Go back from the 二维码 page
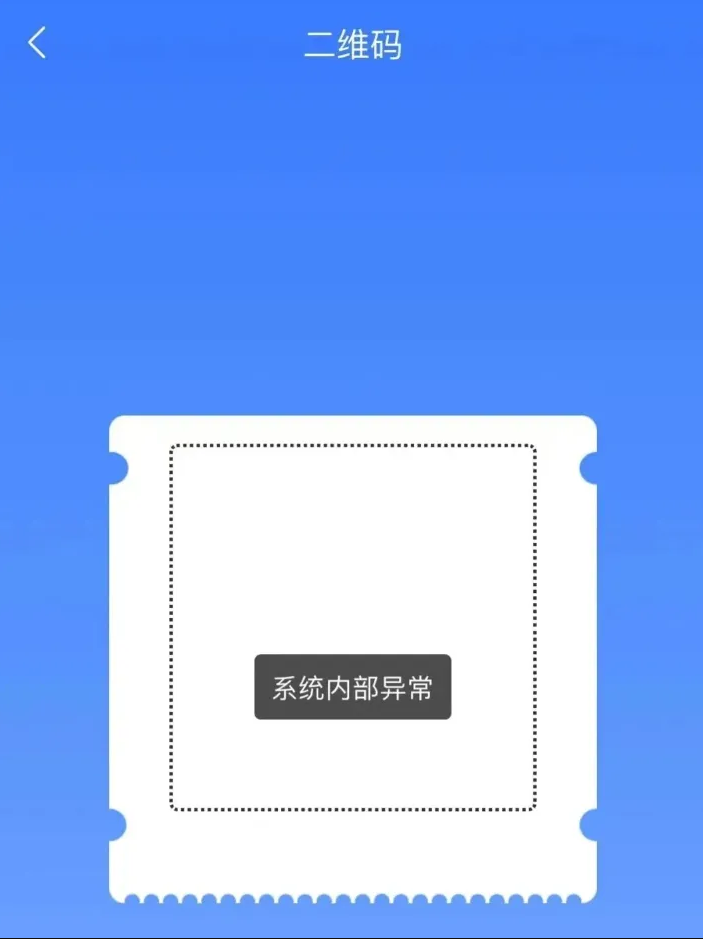Viewport: 703px width, 939px height. (x=37, y=43)
